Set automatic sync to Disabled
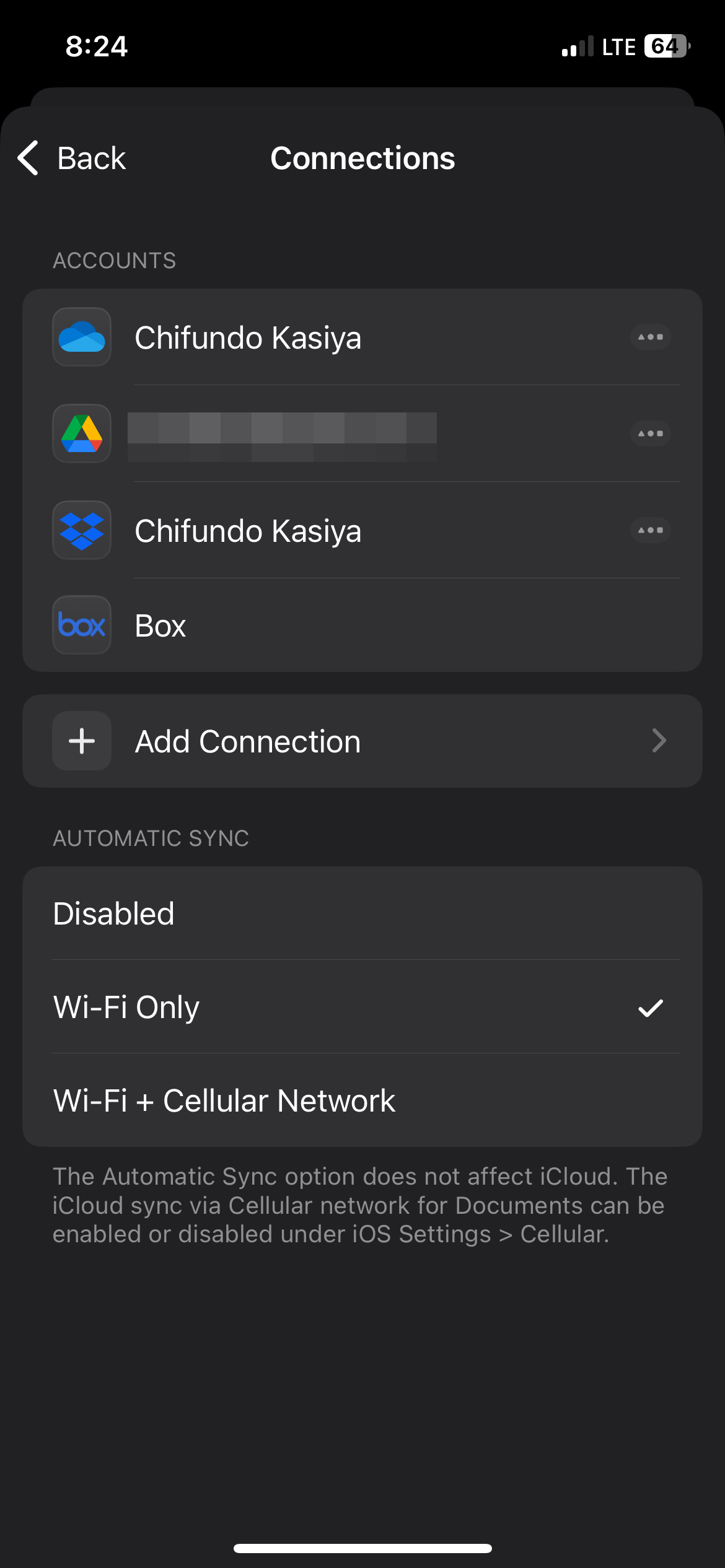Screen dimensions: 725x1568 (362, 913)
